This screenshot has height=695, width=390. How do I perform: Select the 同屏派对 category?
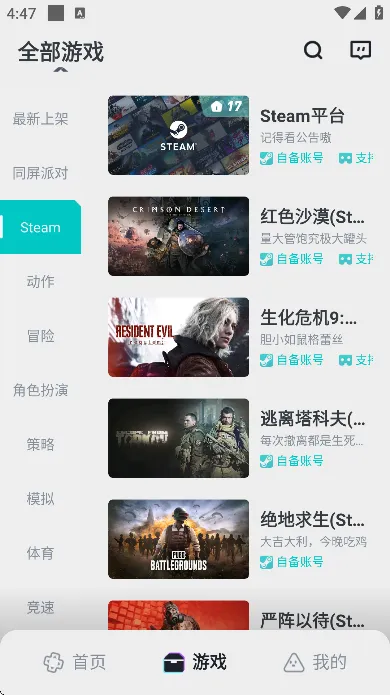tap(40, 173)
